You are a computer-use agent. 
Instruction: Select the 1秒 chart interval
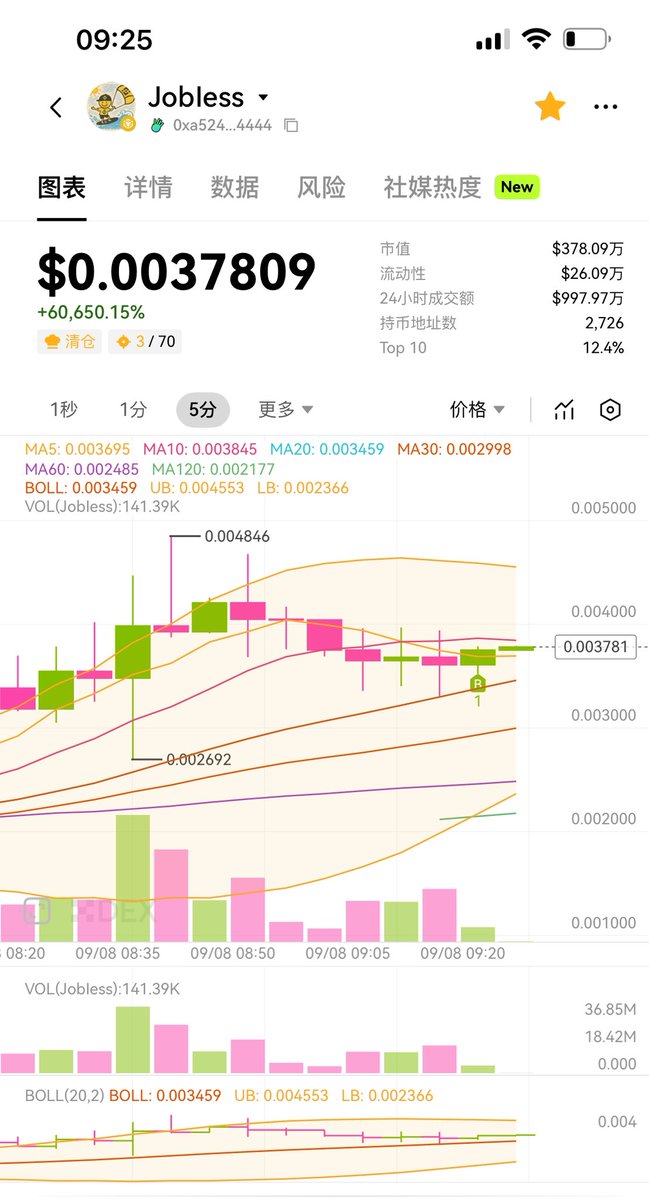[x=64, y=409]
